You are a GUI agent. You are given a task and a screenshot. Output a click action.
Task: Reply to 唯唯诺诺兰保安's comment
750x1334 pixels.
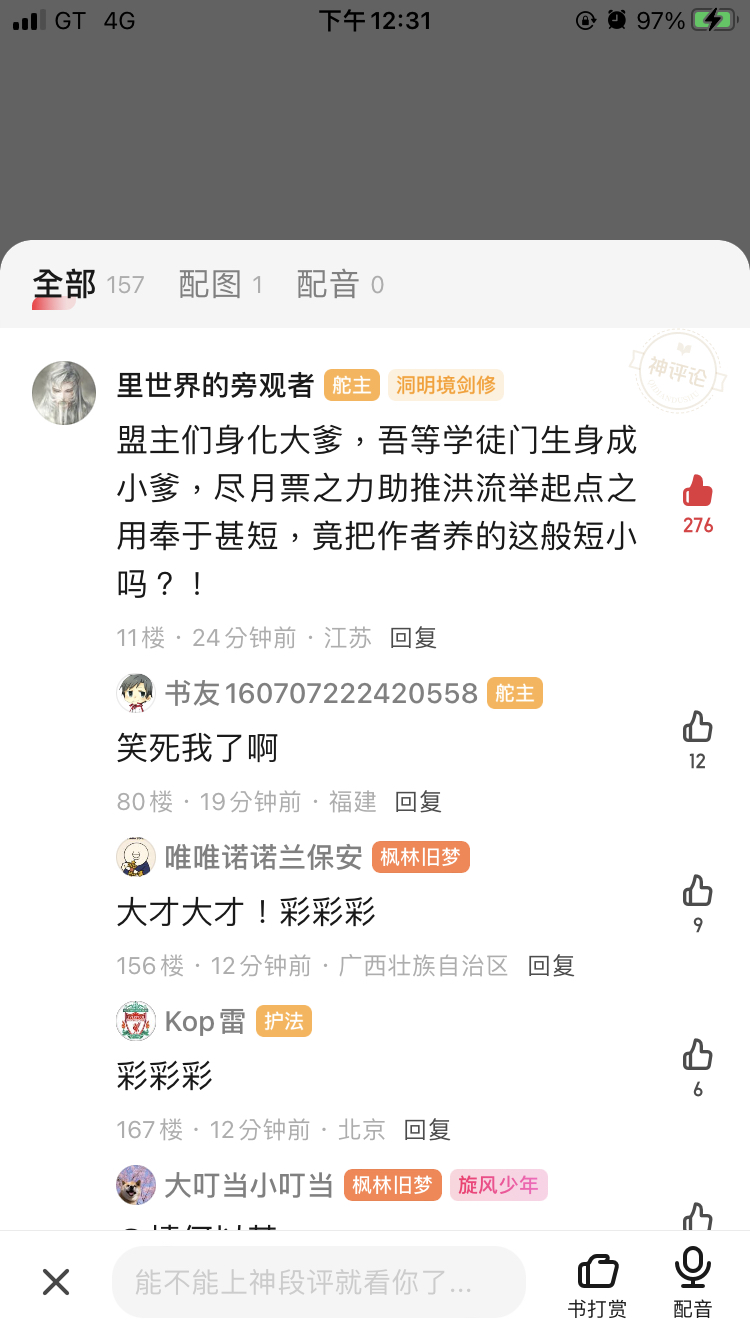(x=551, y=966)
